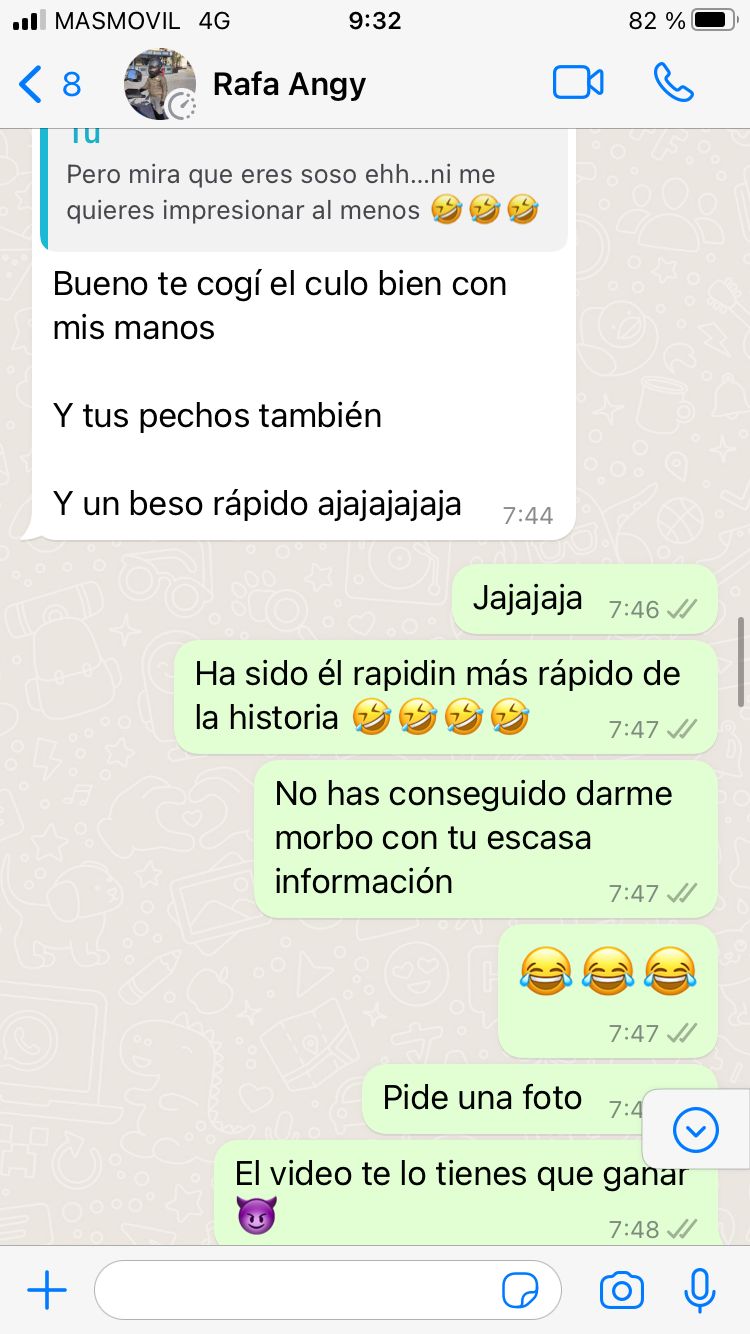Open the camera to take a photo

[x=621, y=1291]
